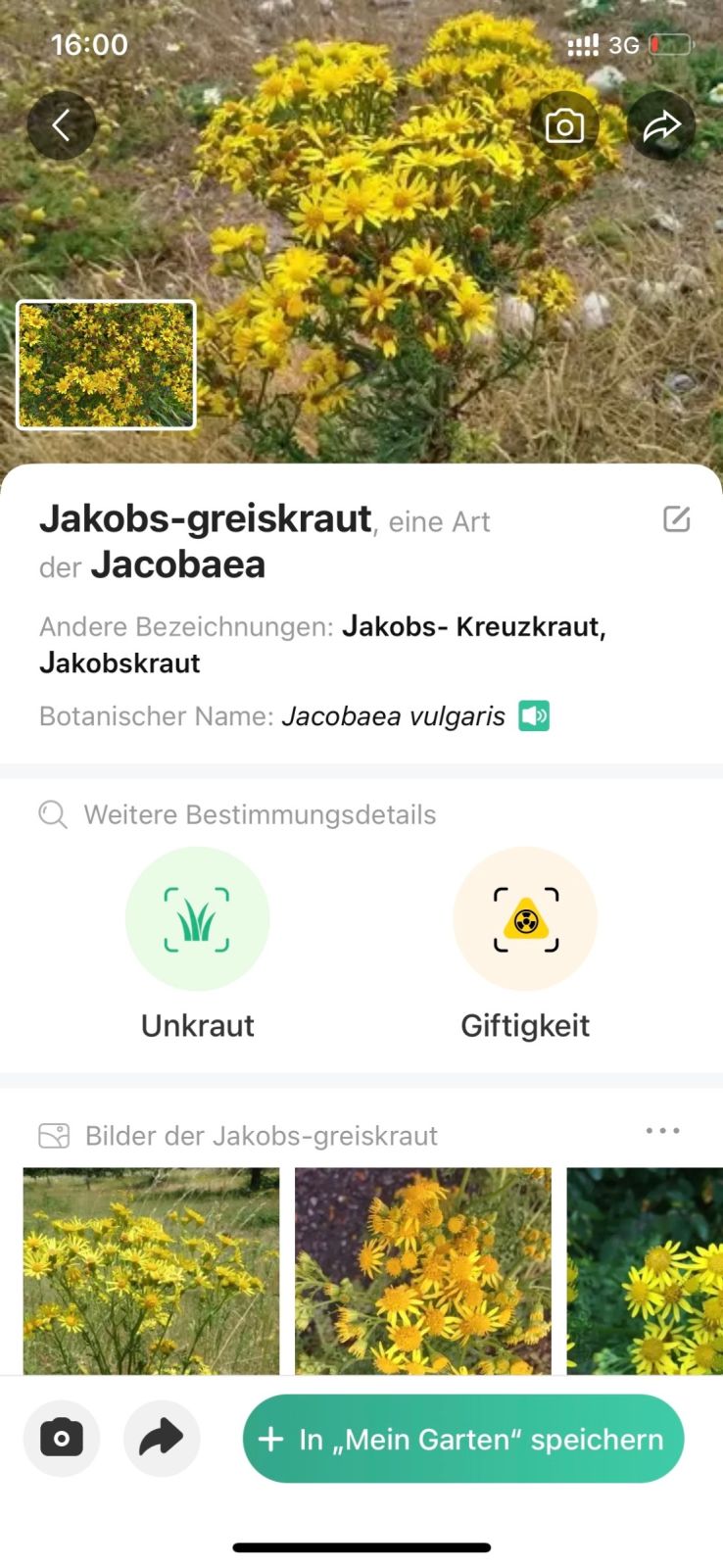Go back using the top arrow
The image size is (723, 1568).
tap(62, 125)
